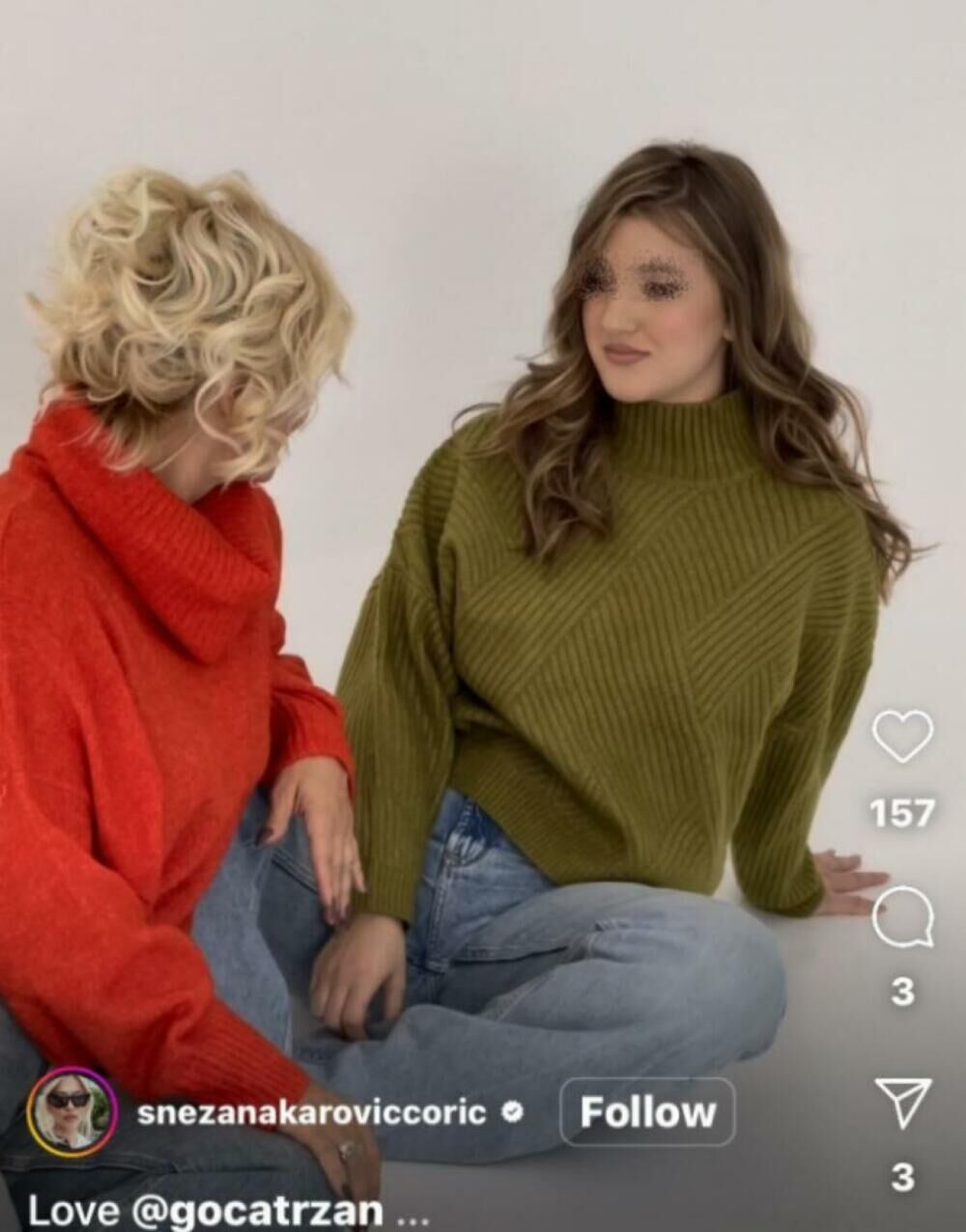Open the snezanakaroviccoric username link

point(311,1112)
